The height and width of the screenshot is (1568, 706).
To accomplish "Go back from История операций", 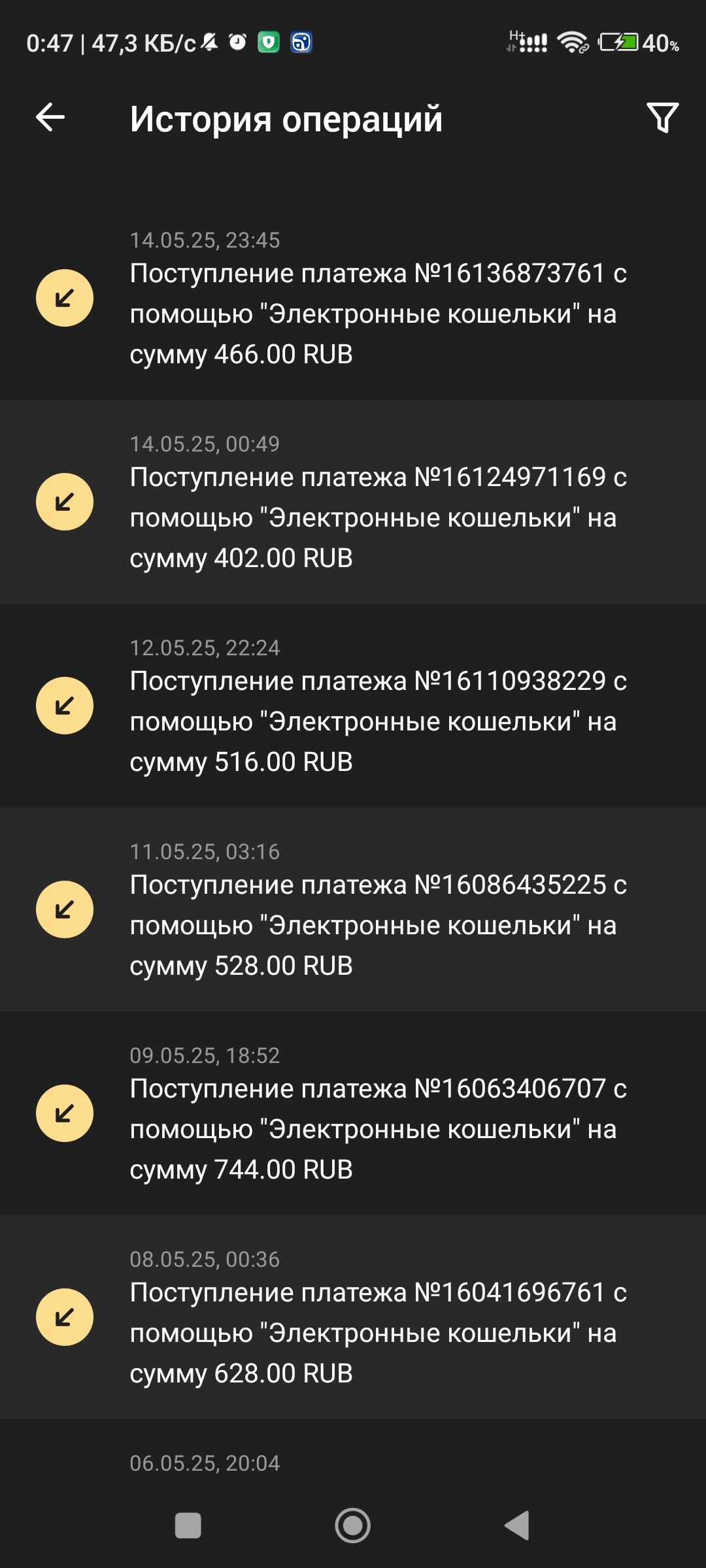I will [x=50, y=118].
